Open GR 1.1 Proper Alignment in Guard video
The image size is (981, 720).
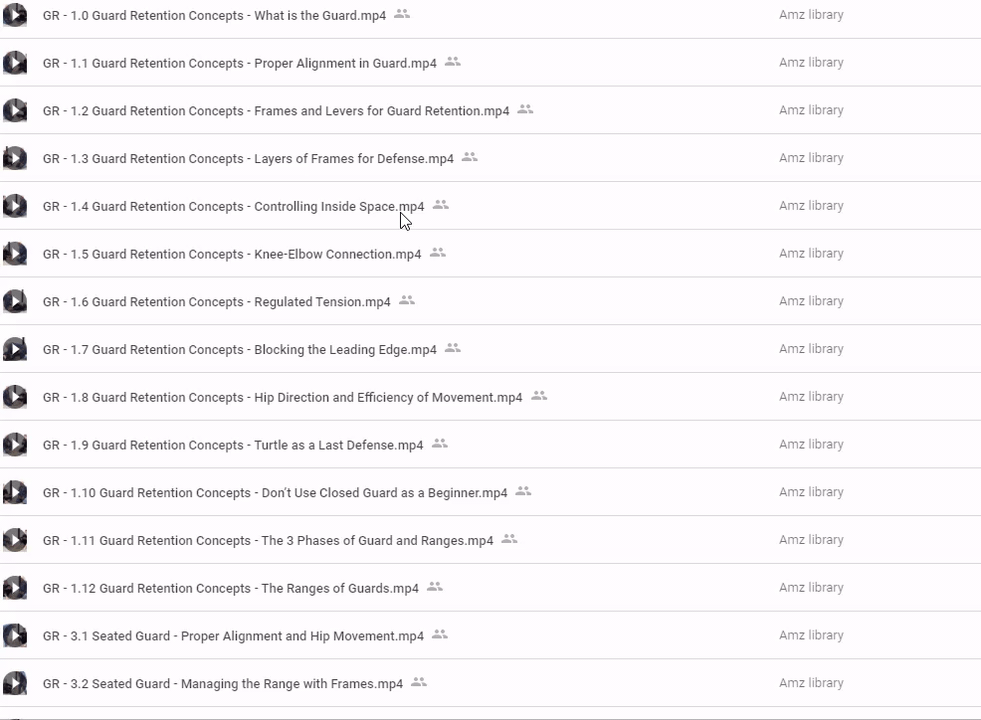tap(239, 63)
